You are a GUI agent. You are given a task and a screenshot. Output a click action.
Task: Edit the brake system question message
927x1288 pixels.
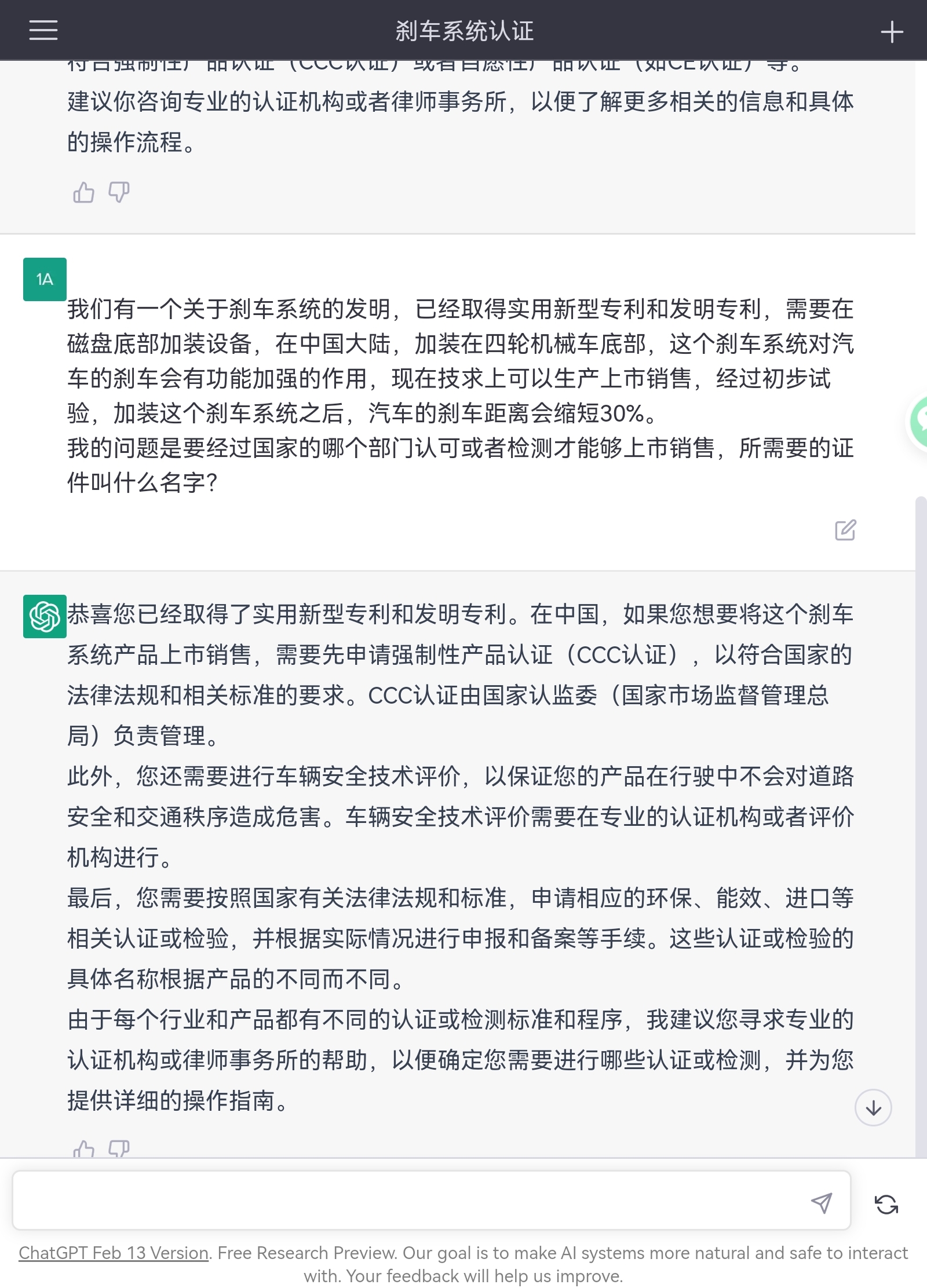click(x=845, y=530)
